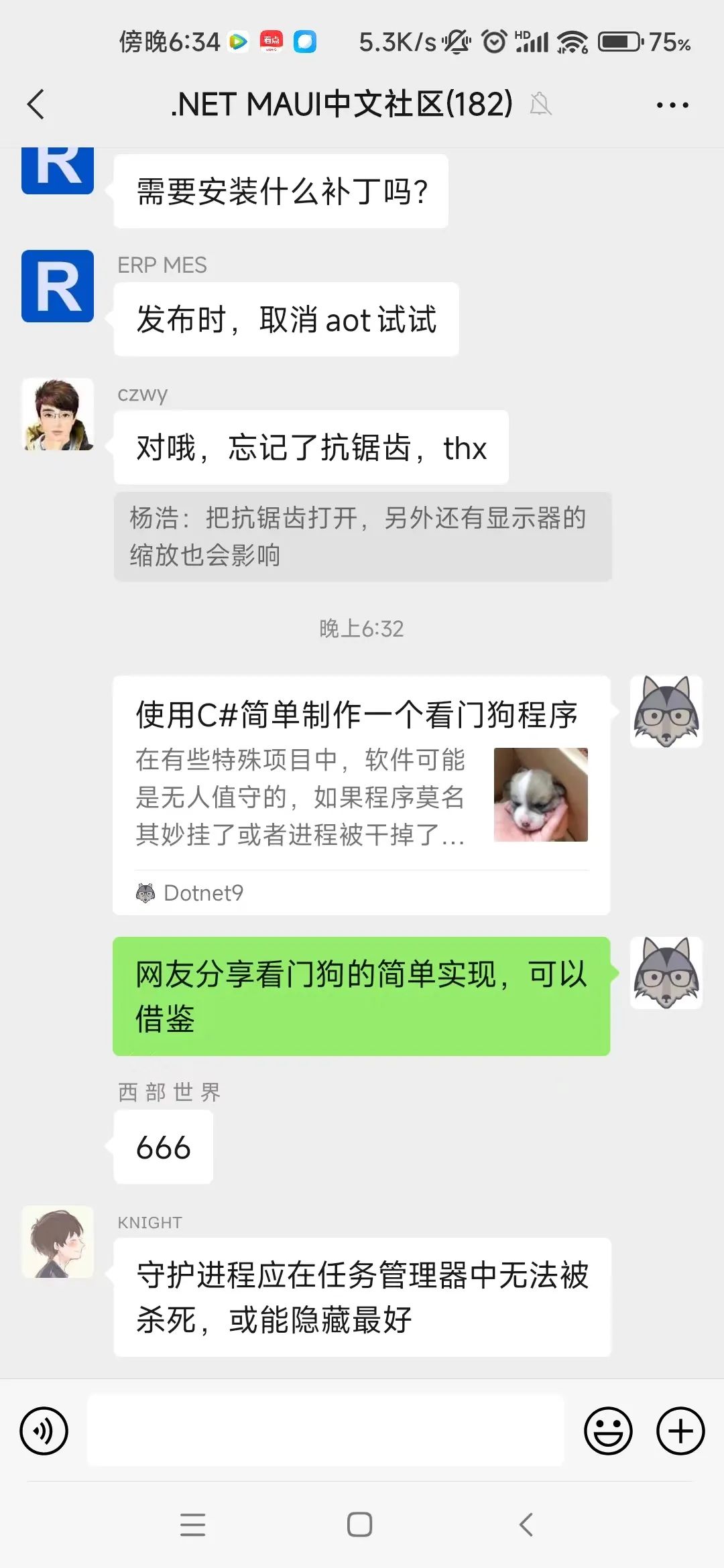Open the system recent apps view
This screenshot has width=724, height=1568.
pos(193,1524)
